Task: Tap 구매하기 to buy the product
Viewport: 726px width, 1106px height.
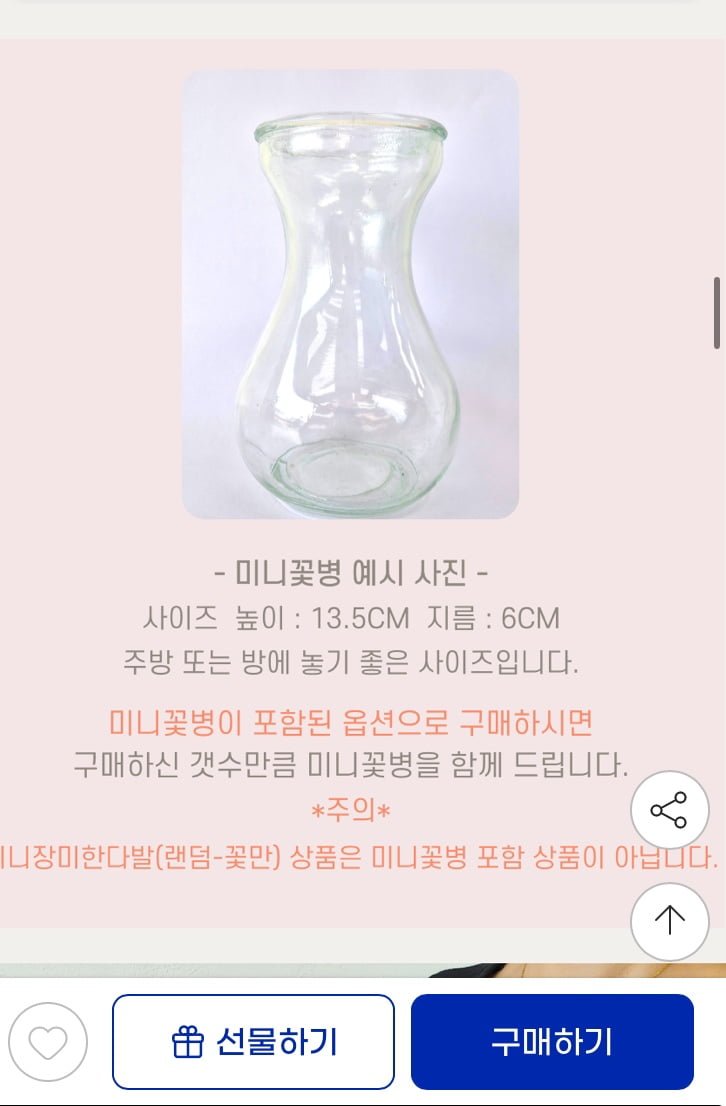Action: click(552, 1042)
